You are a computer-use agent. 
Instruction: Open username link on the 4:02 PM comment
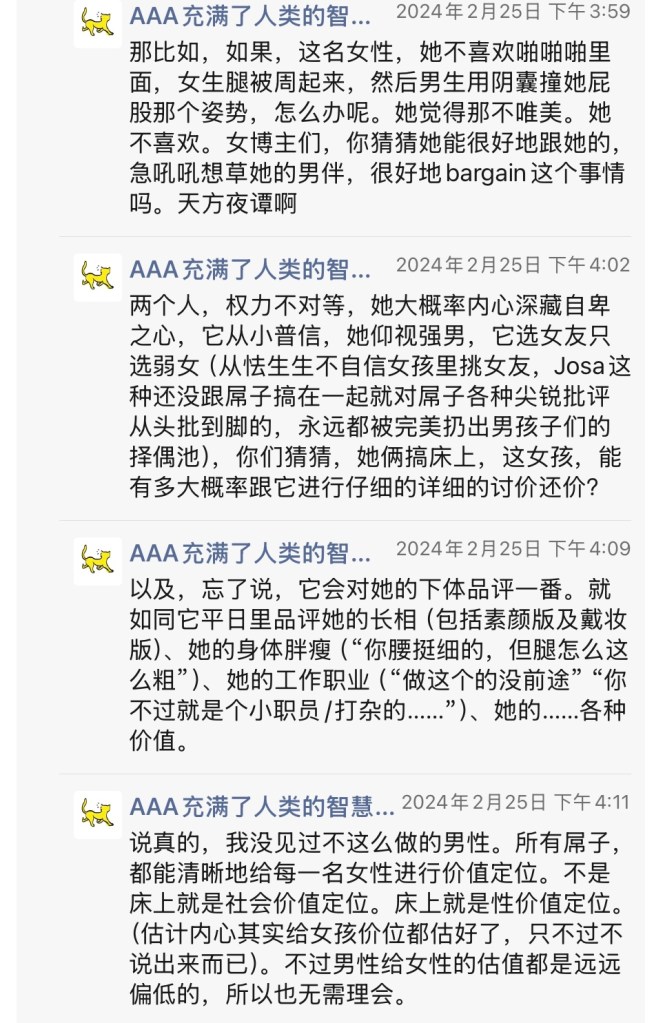click(x=250, y=269)
